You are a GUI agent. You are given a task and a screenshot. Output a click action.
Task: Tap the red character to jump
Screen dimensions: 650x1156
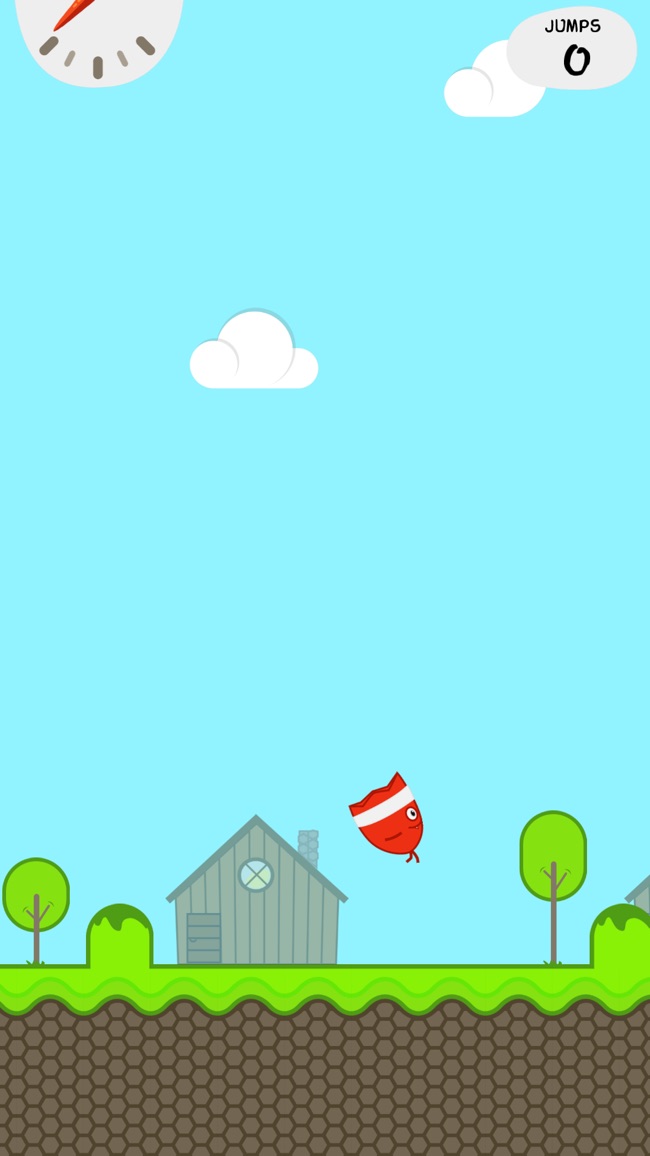(x=388, y=816)
